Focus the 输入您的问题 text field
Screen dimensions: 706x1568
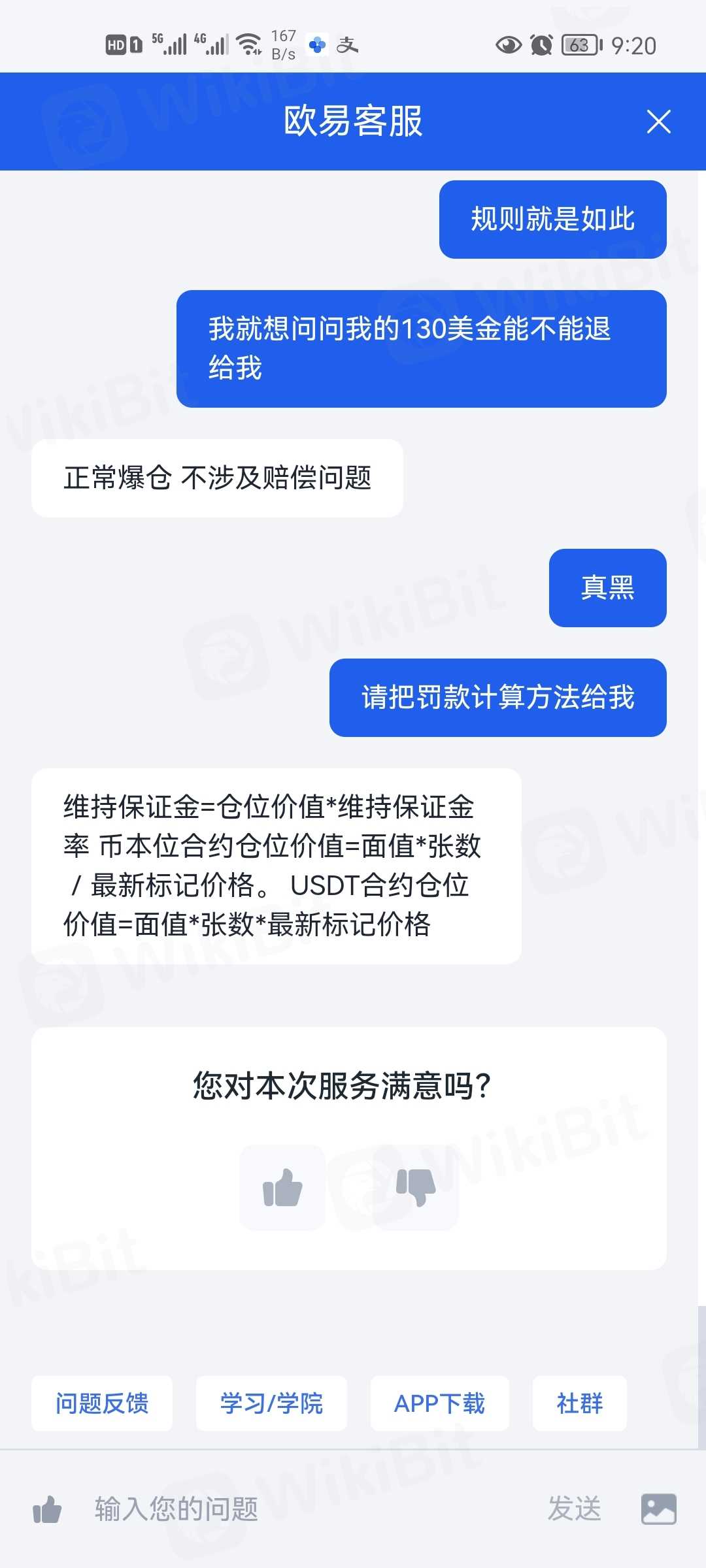pyautogui.click(x=294, y=1509)
